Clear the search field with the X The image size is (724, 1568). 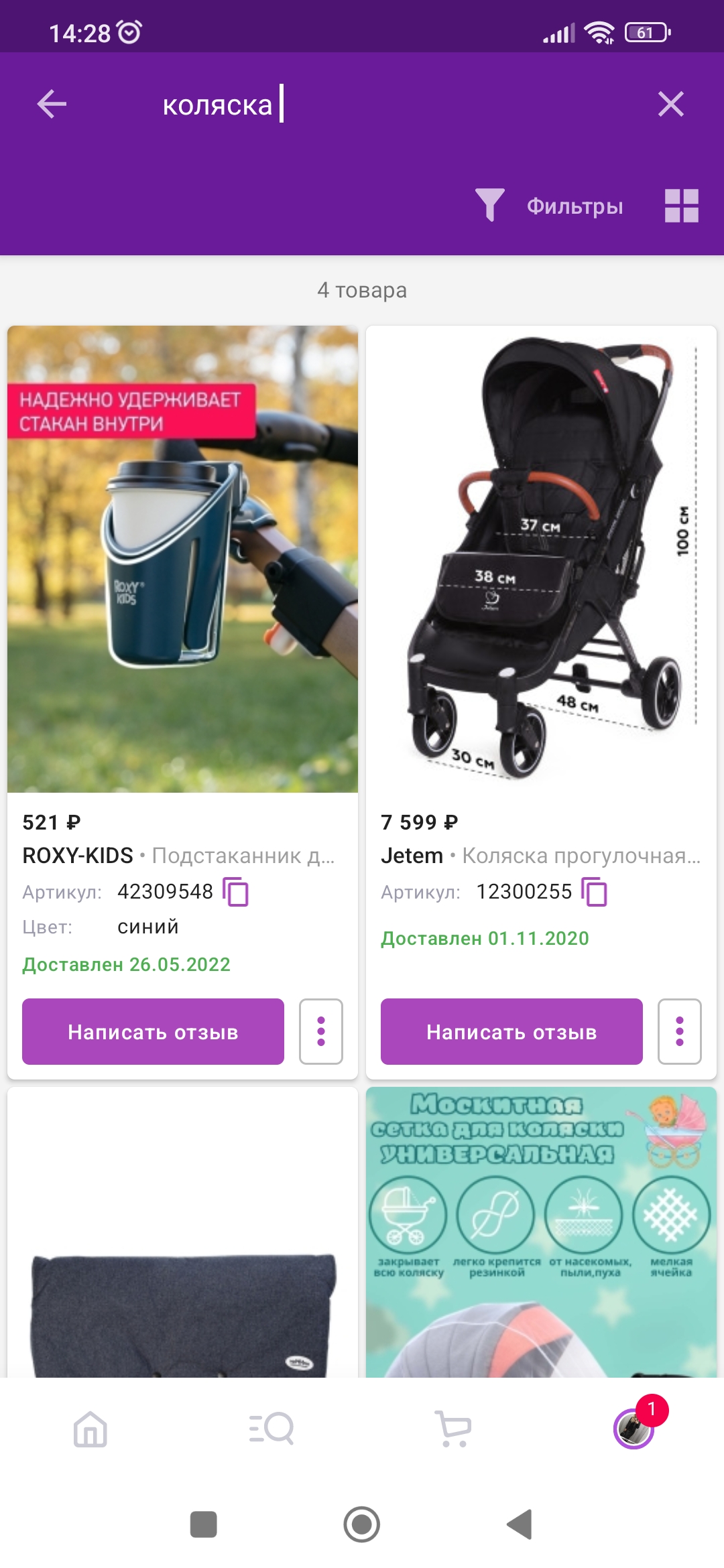(671, 105)
